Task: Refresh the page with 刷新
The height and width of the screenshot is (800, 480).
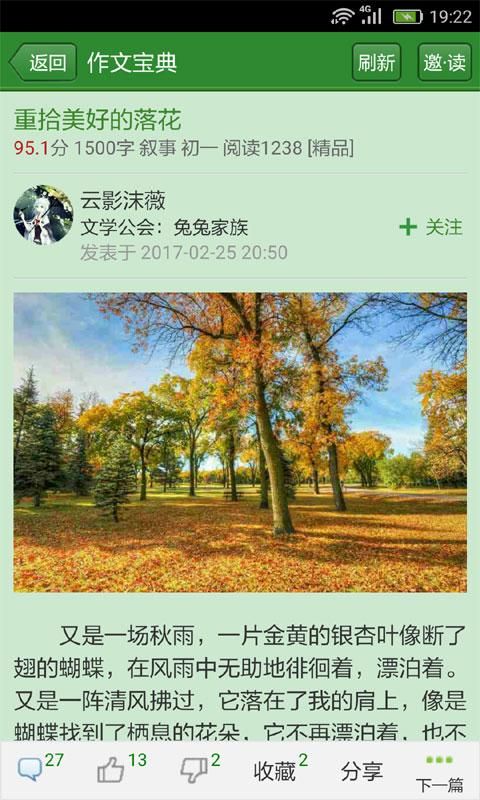Action: pos(376,62)
